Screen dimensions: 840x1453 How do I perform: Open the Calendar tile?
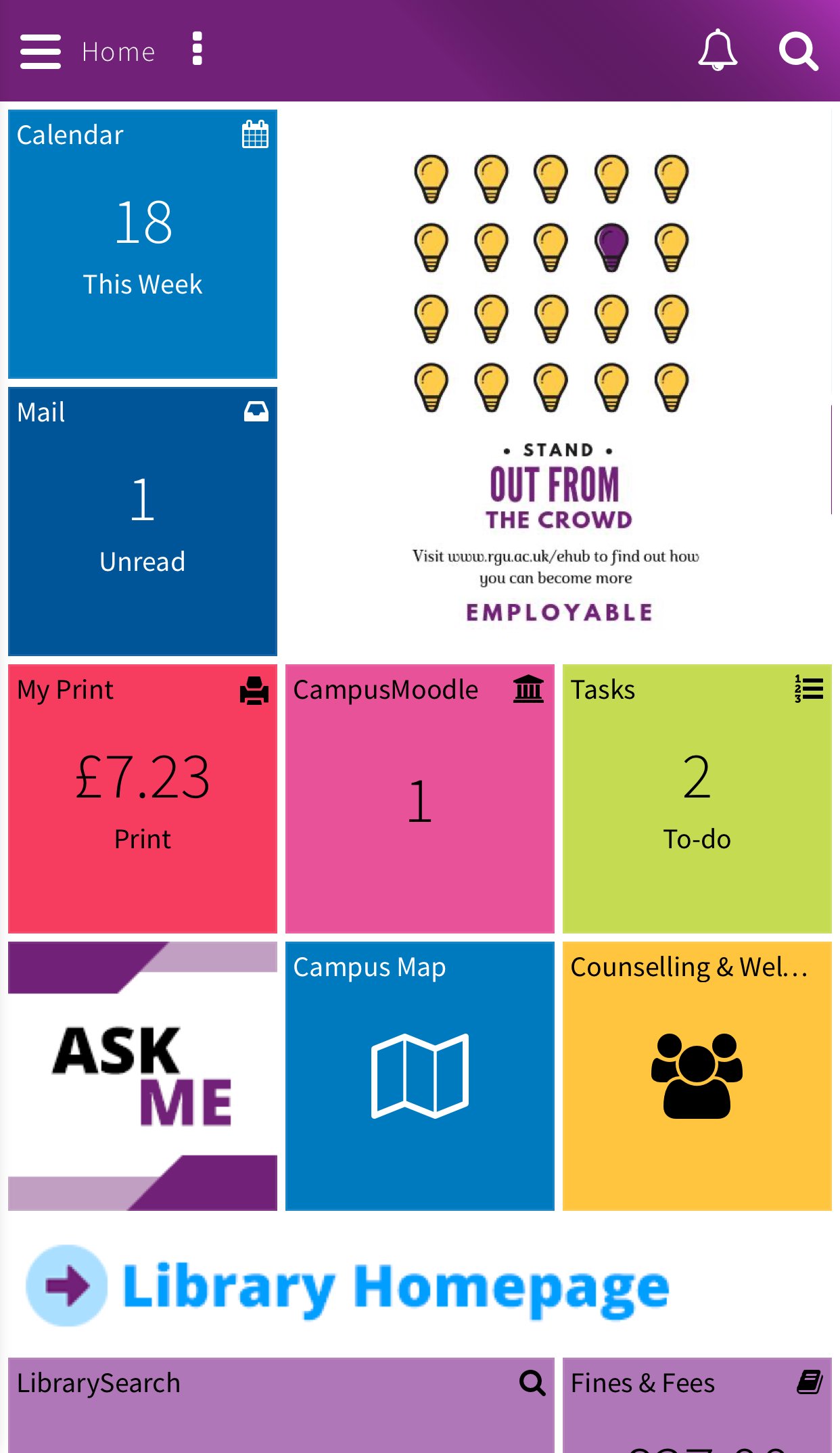[143, 244]
